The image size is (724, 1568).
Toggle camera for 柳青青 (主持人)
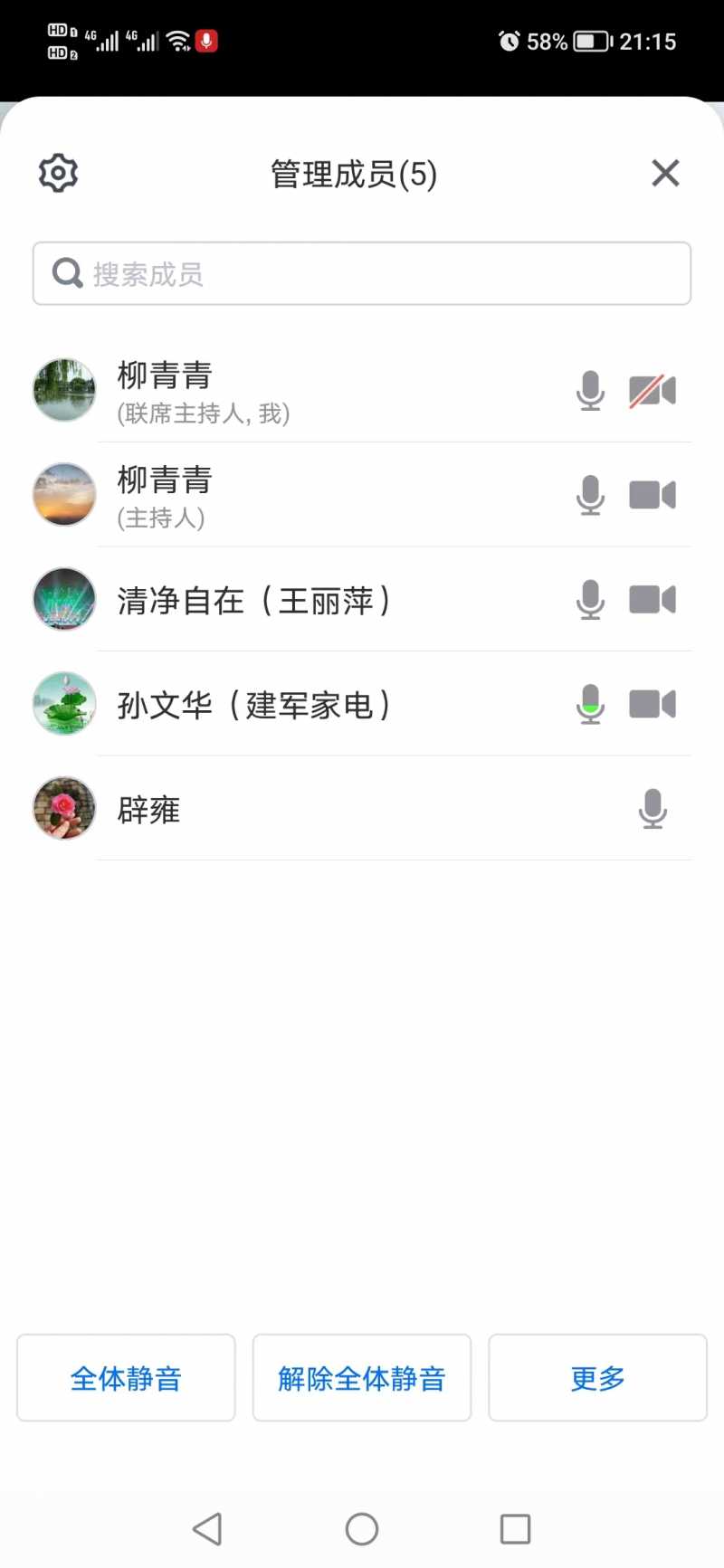tap(653, 495)
